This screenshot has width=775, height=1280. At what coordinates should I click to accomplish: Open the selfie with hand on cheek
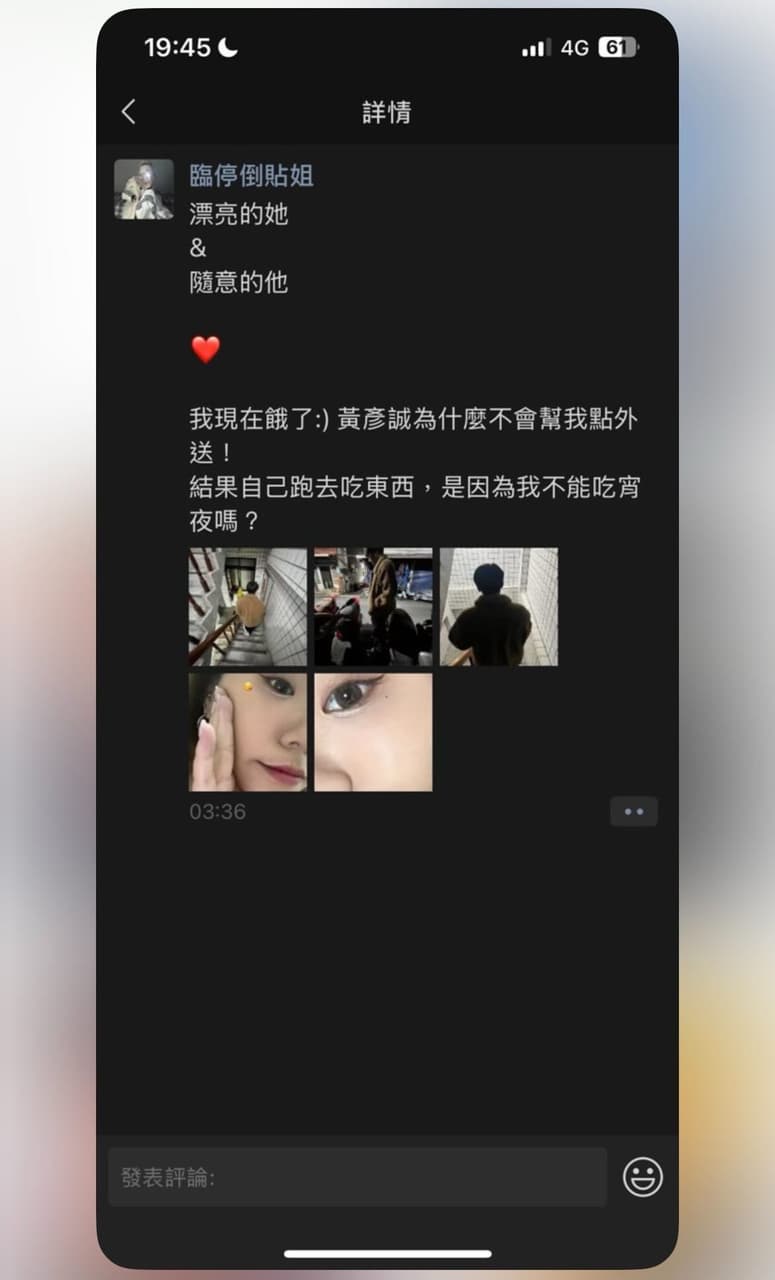247,732
